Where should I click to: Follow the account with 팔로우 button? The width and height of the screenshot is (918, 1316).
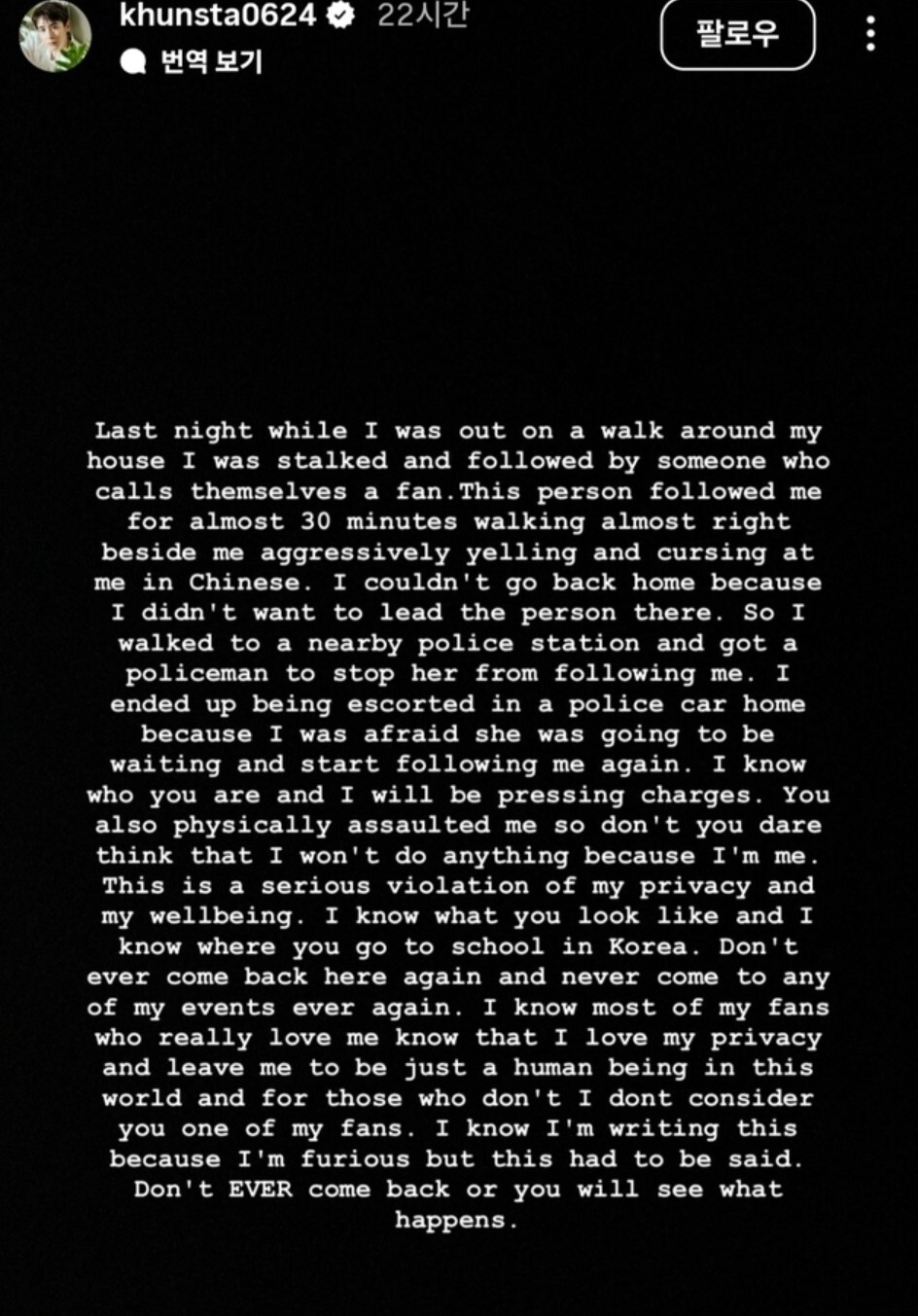(737, 34)
